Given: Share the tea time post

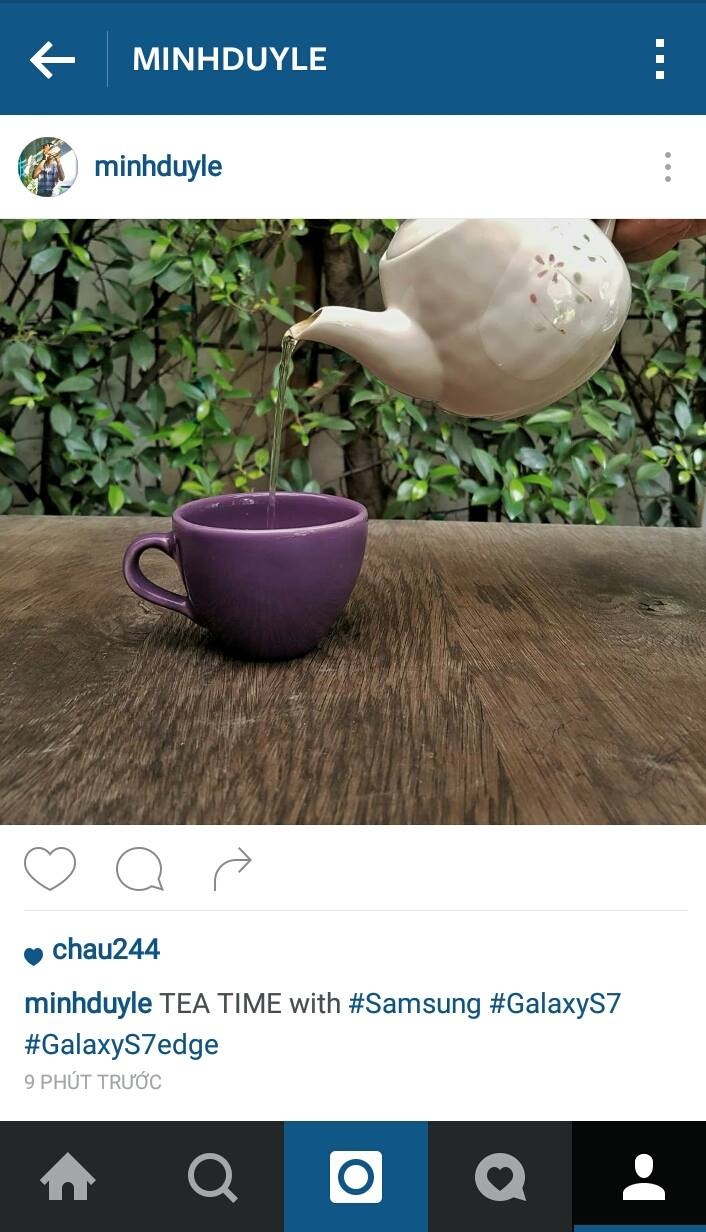Looking at the screenshot, I should click(x=232, y=869).
